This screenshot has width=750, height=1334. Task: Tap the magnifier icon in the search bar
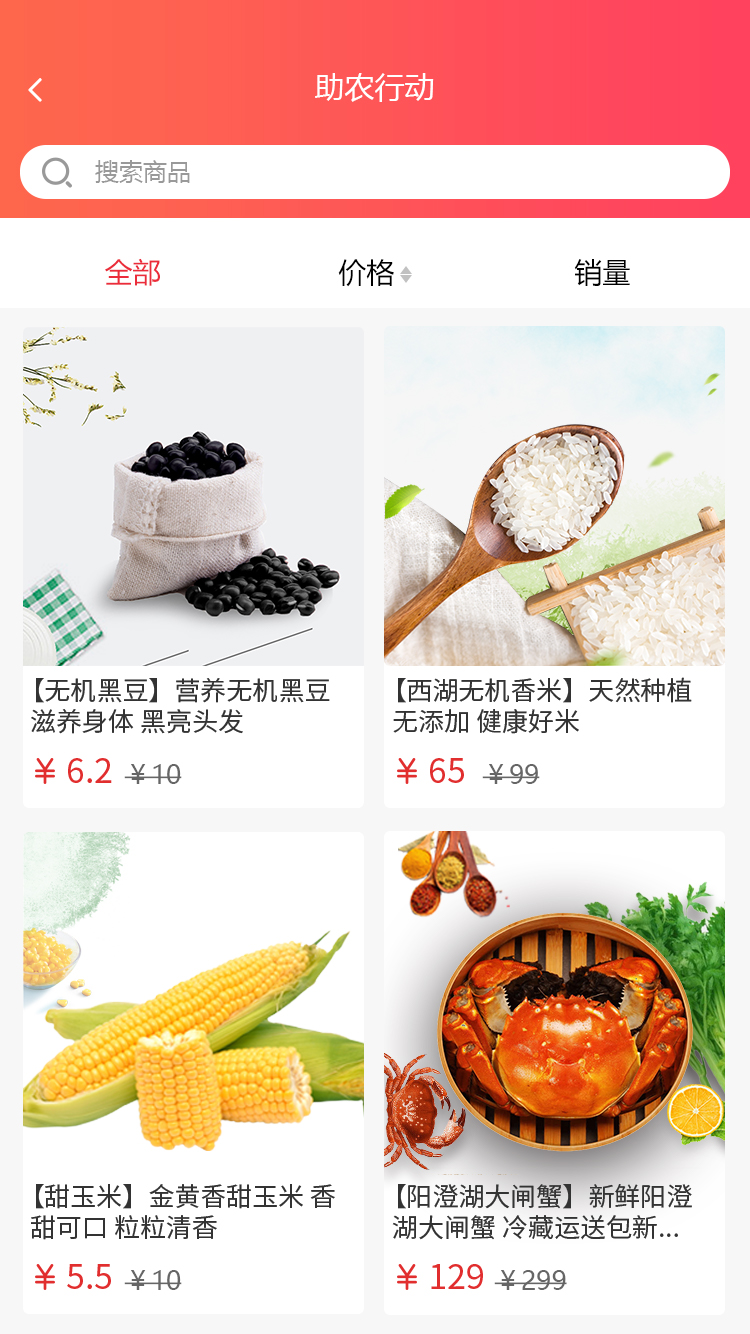[57, 171]
